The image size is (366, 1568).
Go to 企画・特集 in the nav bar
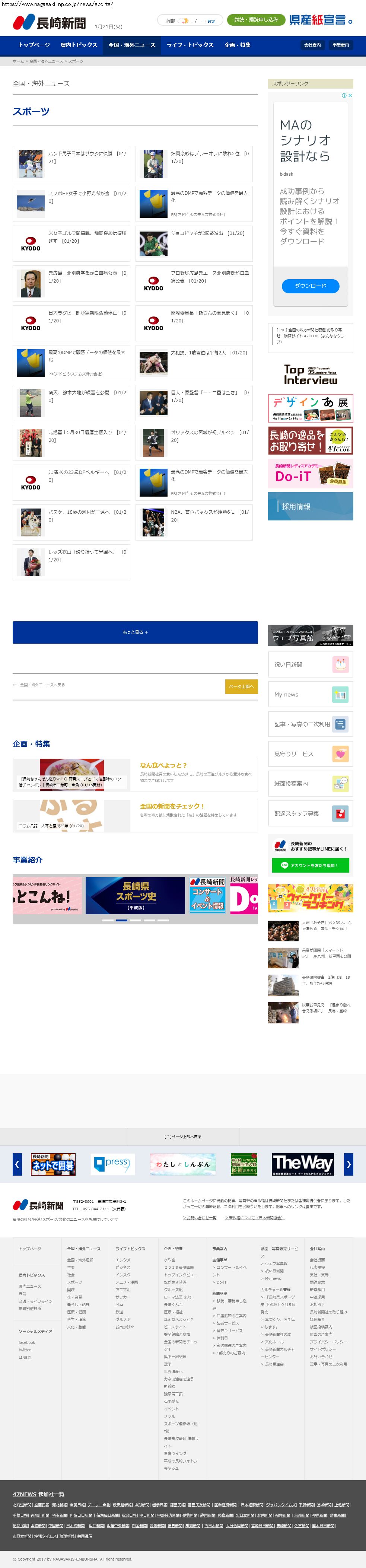coord(238,45)
